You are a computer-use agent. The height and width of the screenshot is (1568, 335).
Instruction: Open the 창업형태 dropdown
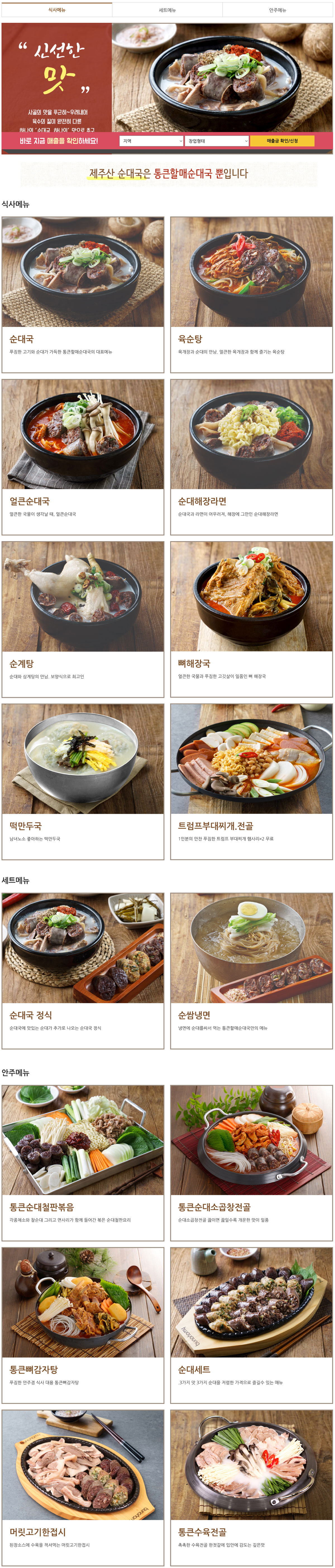pos(217,141)
